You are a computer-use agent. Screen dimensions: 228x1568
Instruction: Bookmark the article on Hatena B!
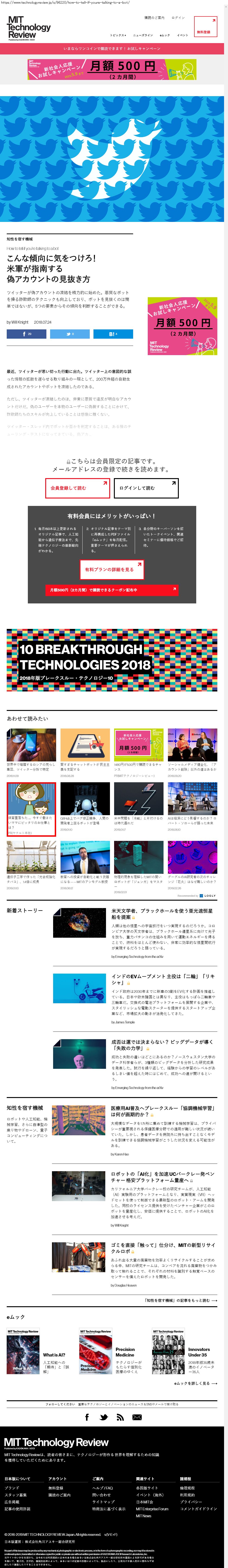click(113, 334)
